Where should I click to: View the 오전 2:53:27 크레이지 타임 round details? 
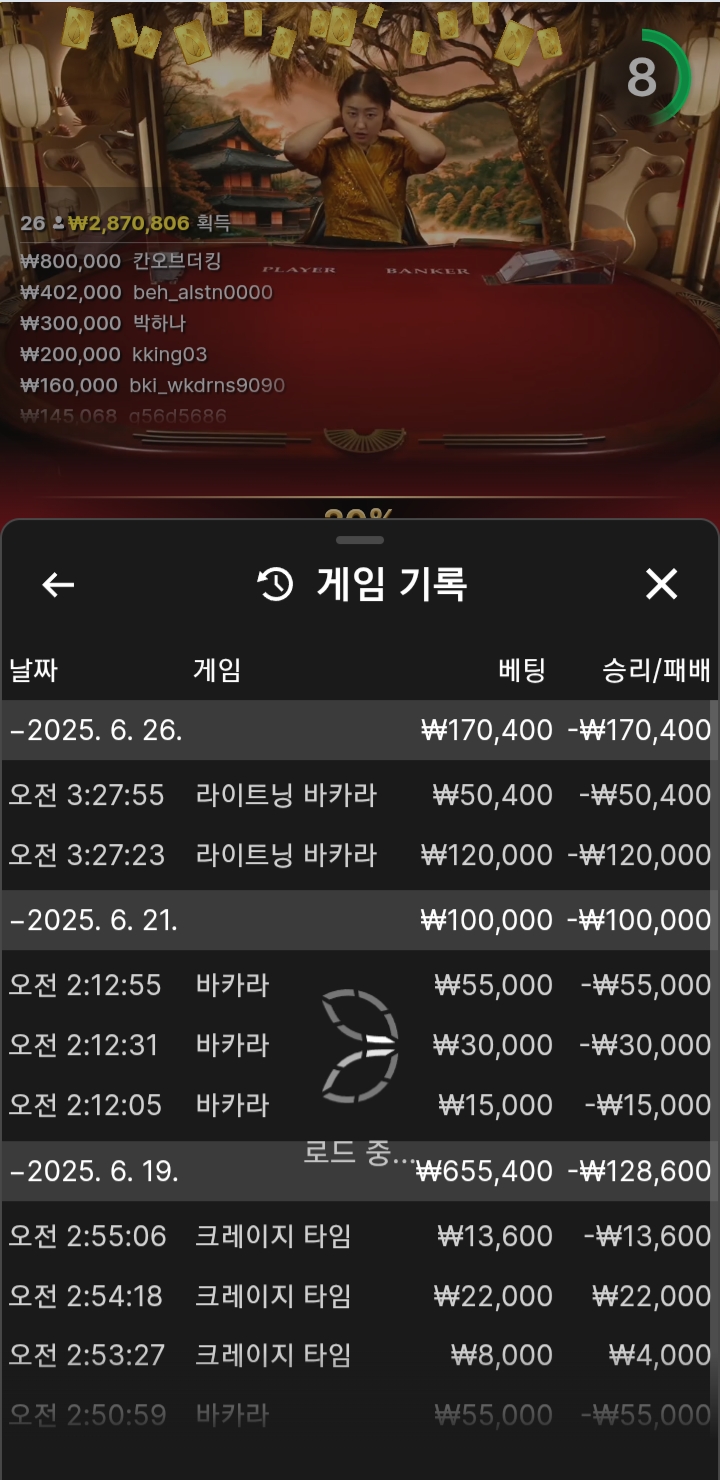tap(360, 1356)
